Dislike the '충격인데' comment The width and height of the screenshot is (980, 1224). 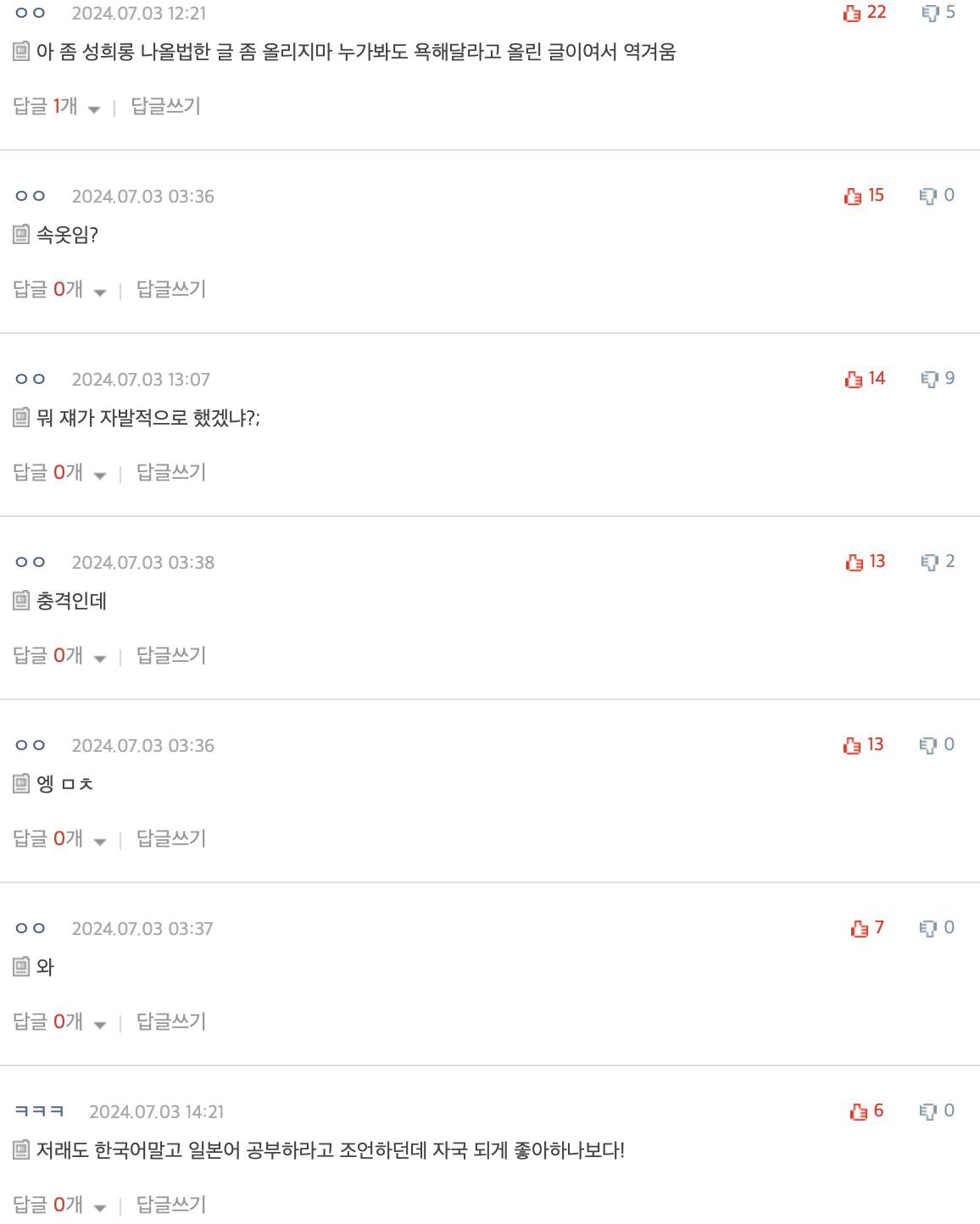pyautogui.click(x=929, y=562)
